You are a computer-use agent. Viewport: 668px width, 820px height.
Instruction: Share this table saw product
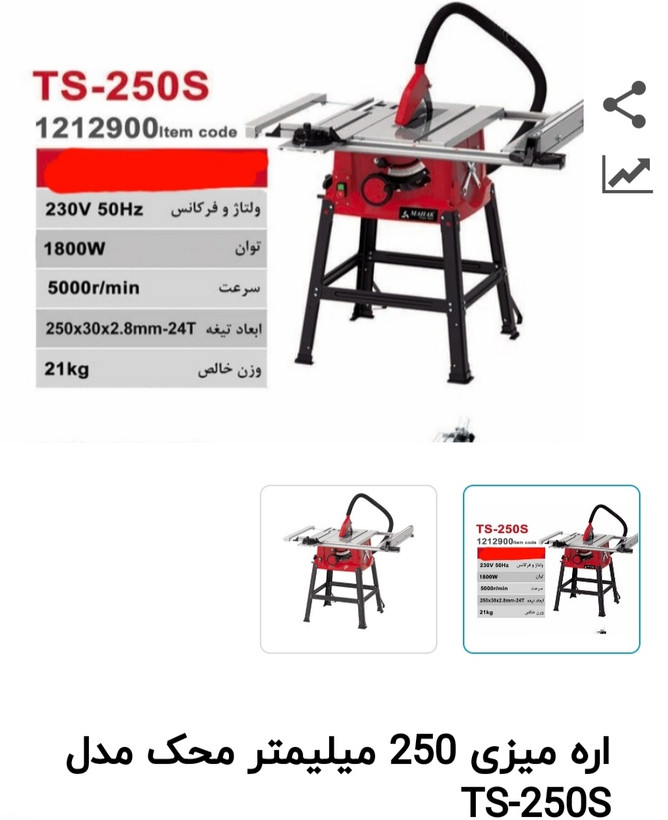pos(625,106)
